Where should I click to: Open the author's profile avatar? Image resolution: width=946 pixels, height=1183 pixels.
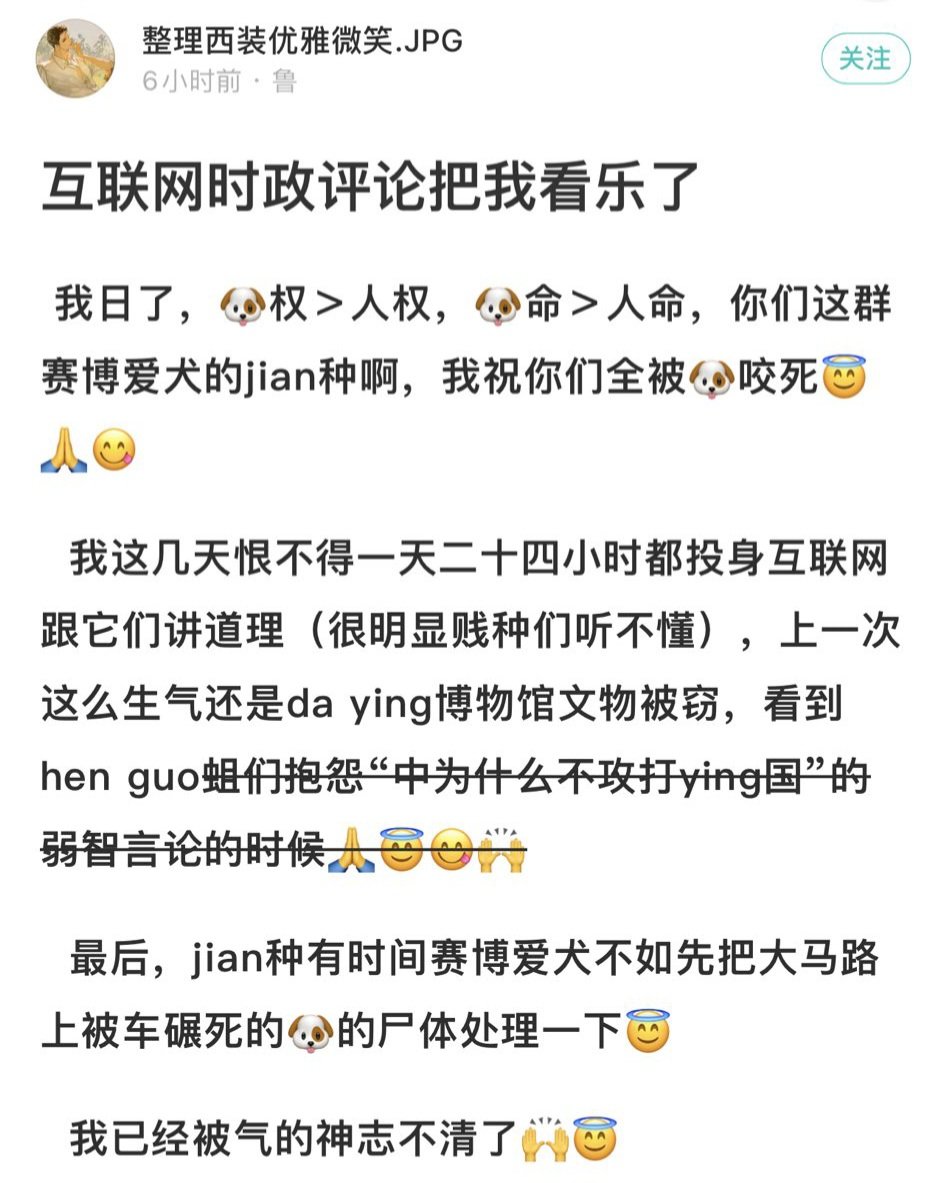tap(75, 59)
